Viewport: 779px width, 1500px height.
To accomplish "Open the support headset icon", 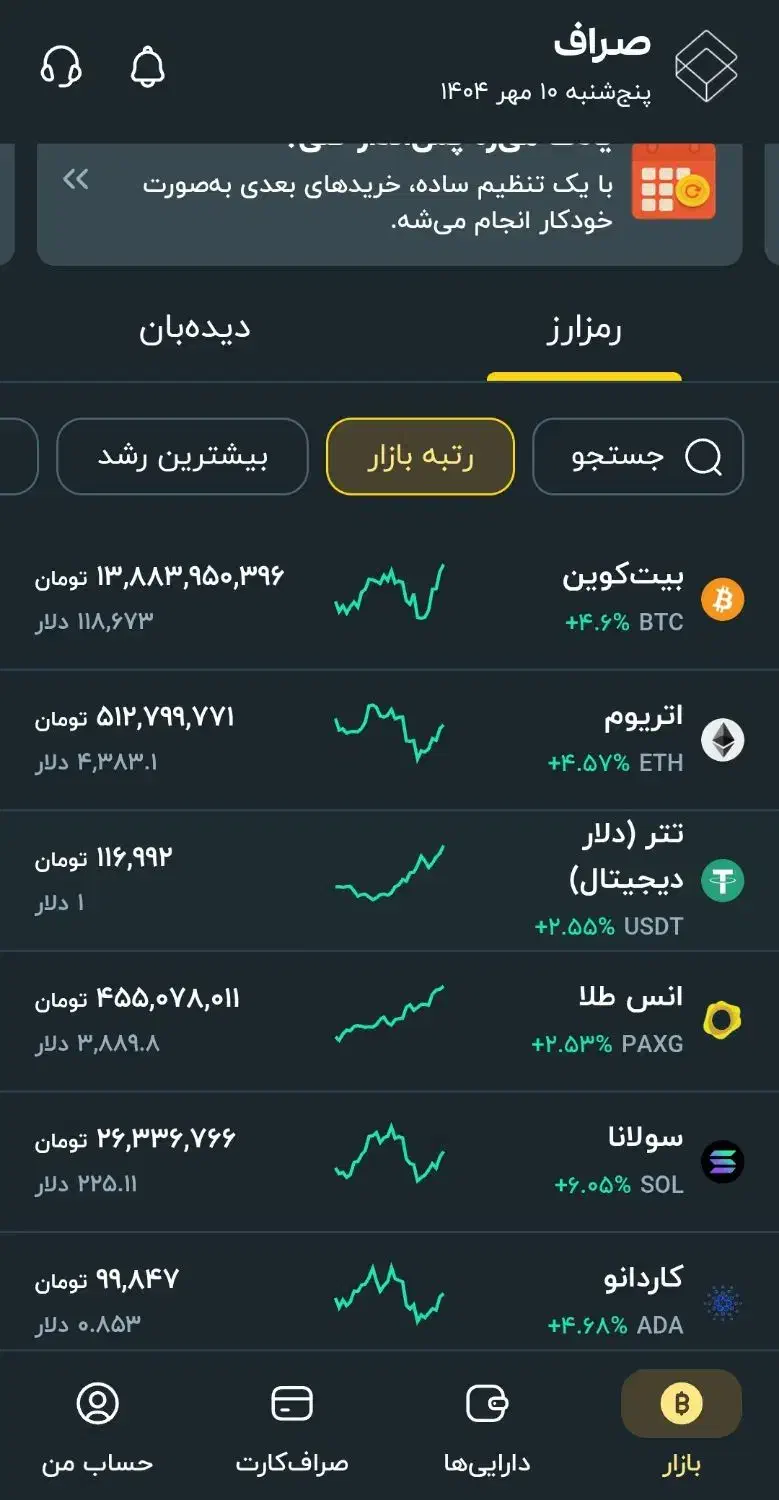I will (61, 66).
